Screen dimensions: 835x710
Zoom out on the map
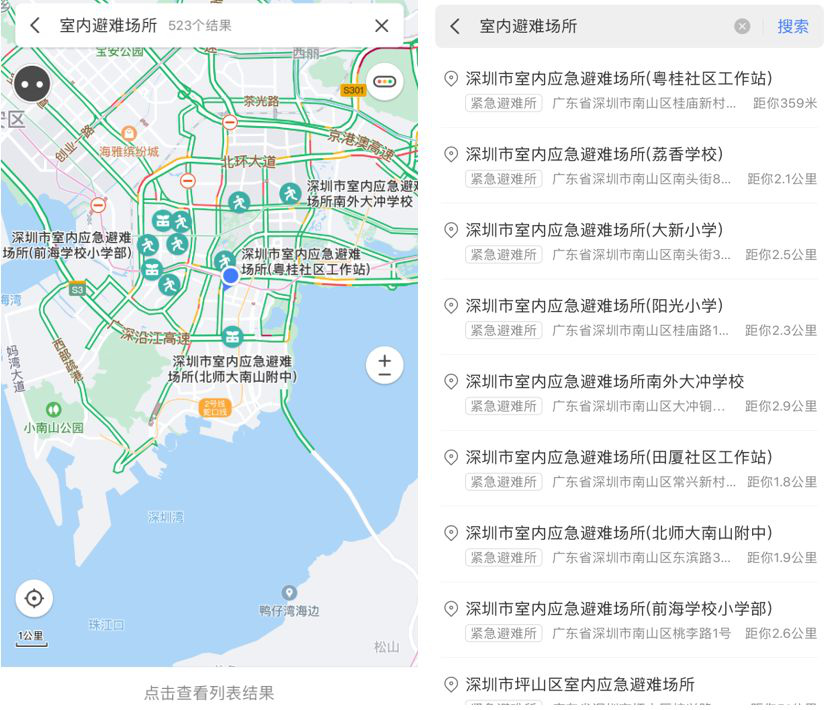pos(385,375)
